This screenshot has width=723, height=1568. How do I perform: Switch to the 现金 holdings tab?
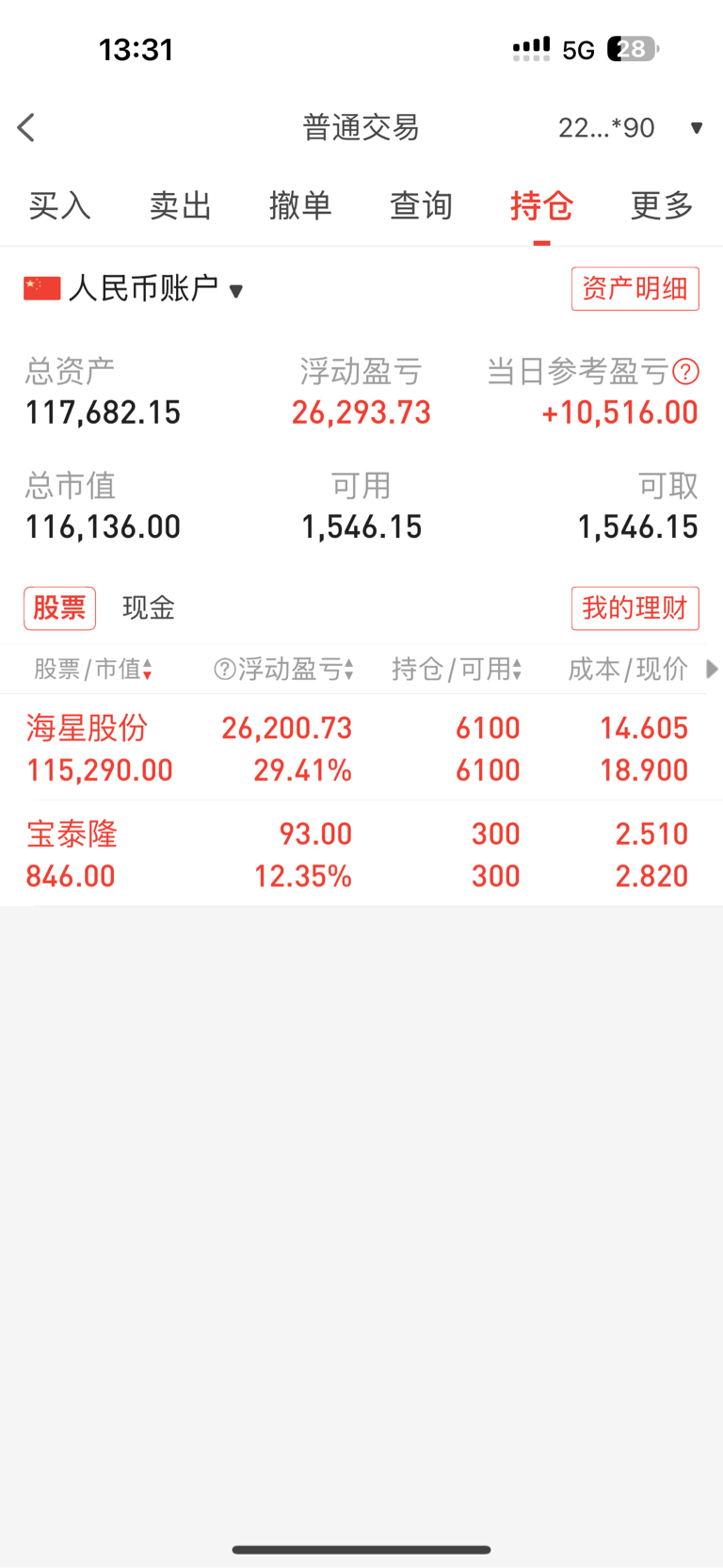tap(149, 607)
